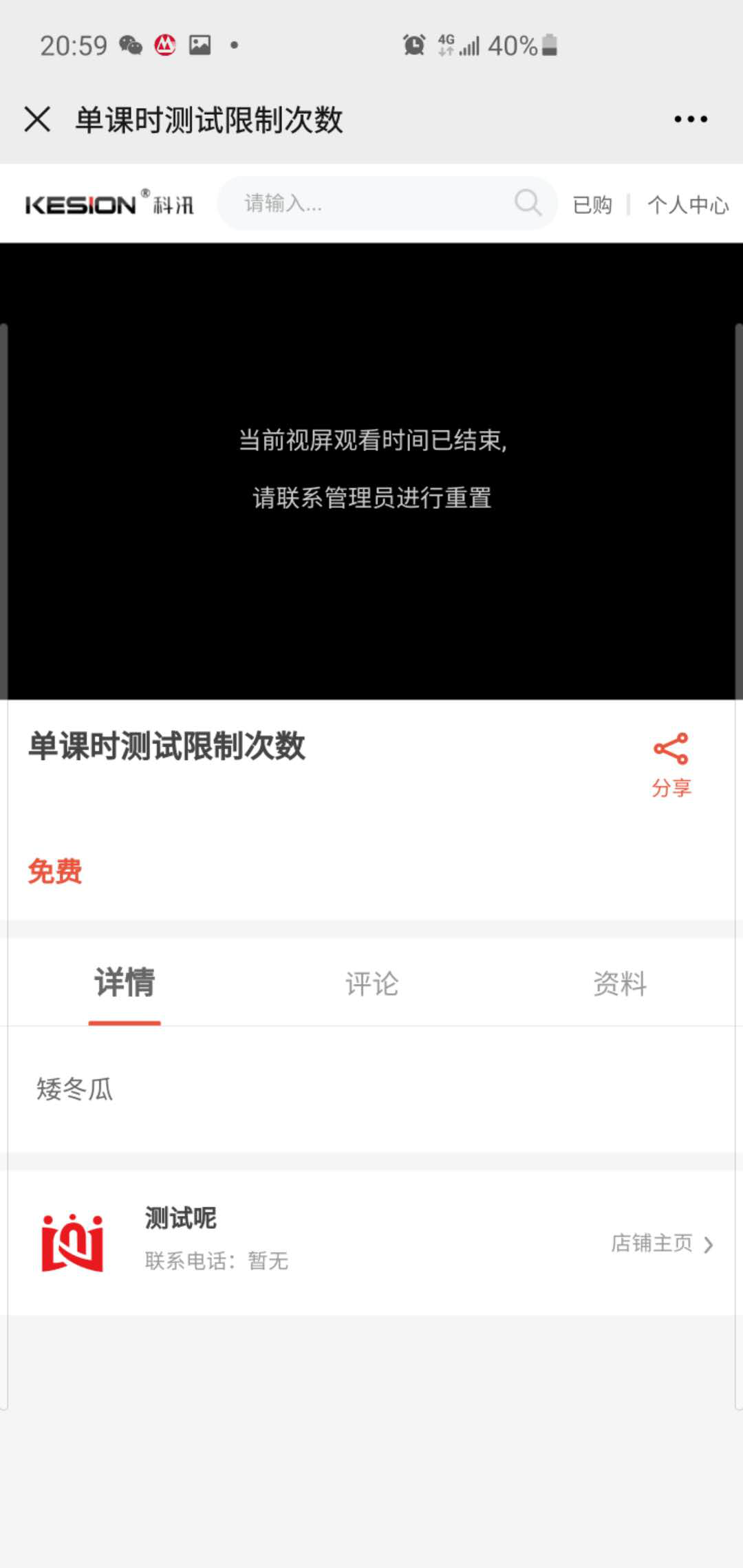Select the 详情 tab
Viewport: 743px width, 1568px height.
125,985
